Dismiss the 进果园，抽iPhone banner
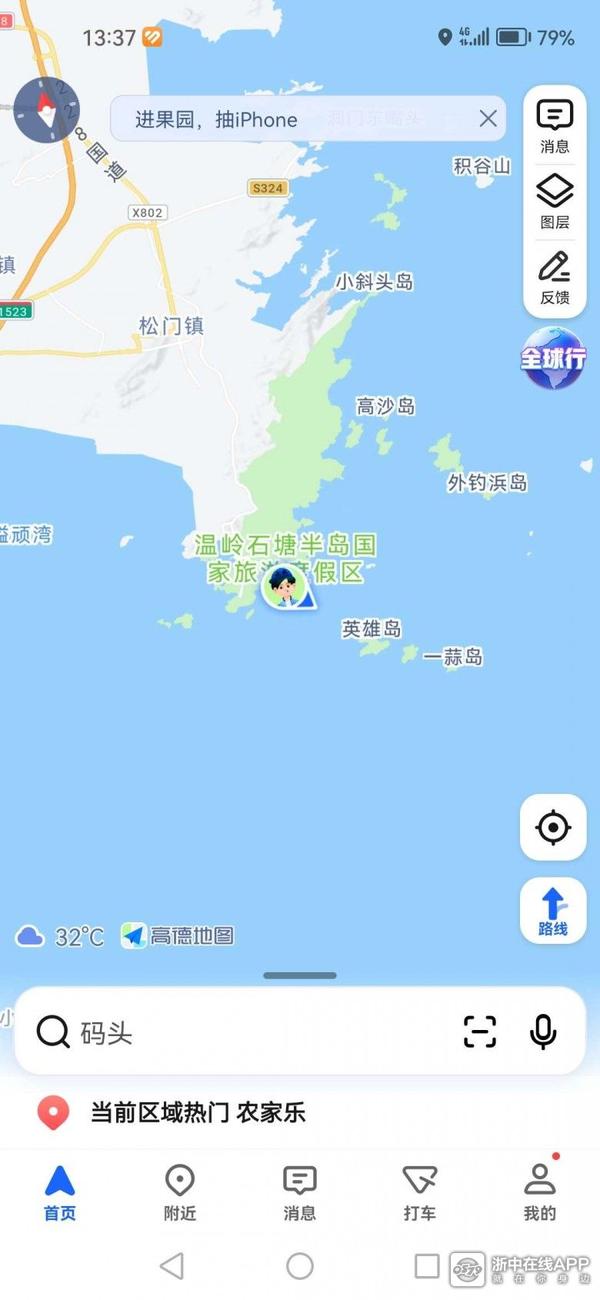 488,119
